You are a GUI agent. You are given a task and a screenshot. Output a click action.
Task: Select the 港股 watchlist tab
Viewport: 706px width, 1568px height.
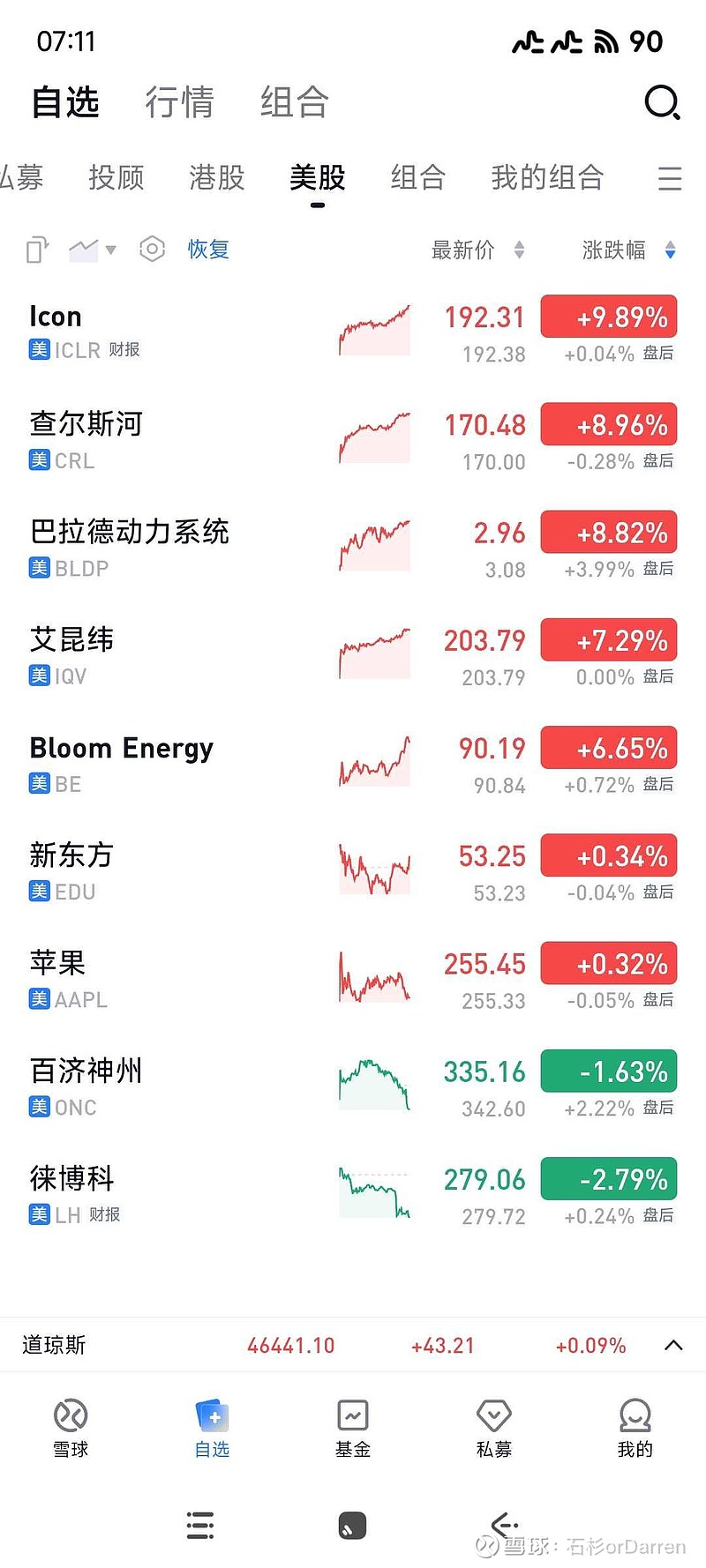click(x=216, y=177)
